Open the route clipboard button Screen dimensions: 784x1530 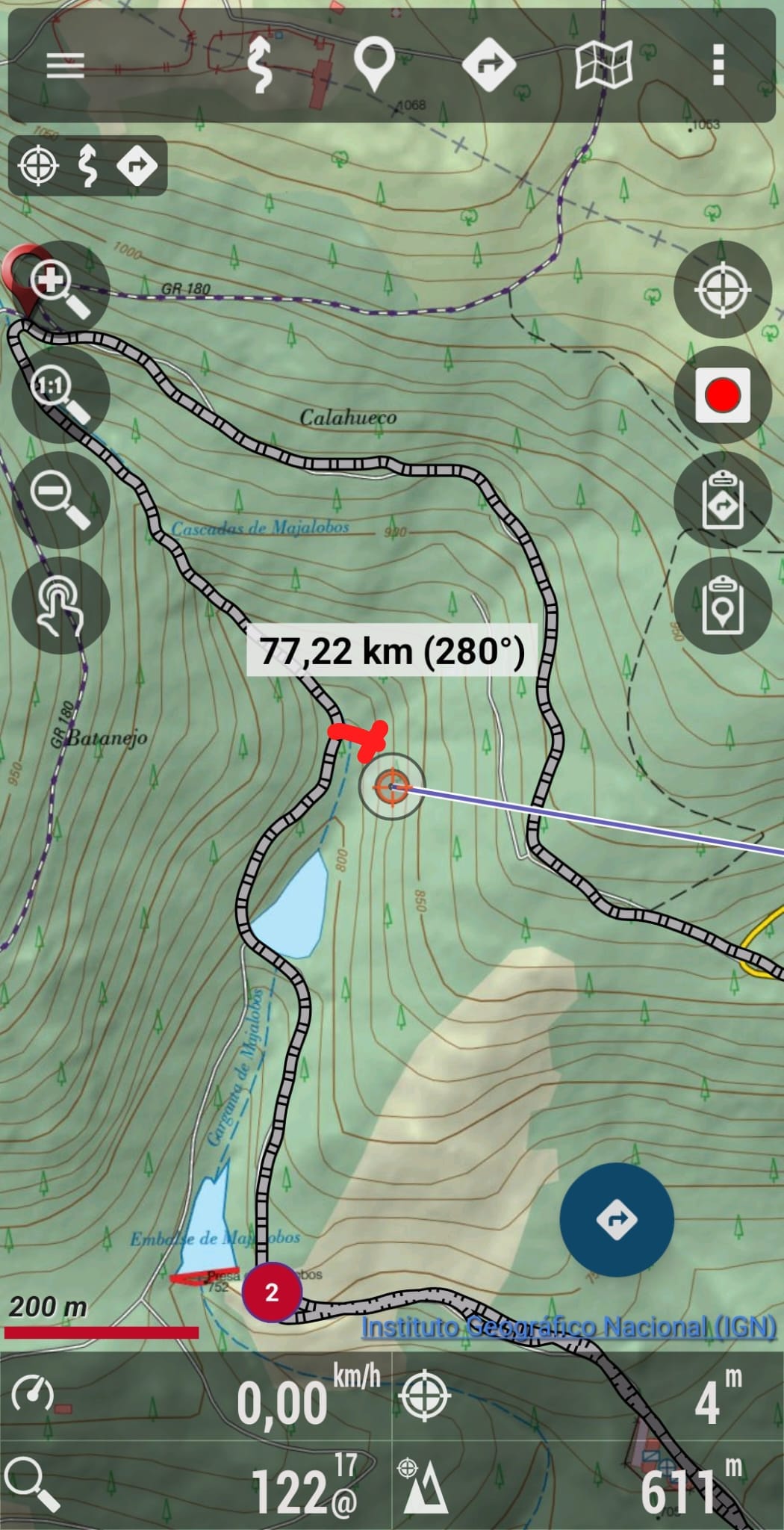pyautogui.click(x=722, y=501)
